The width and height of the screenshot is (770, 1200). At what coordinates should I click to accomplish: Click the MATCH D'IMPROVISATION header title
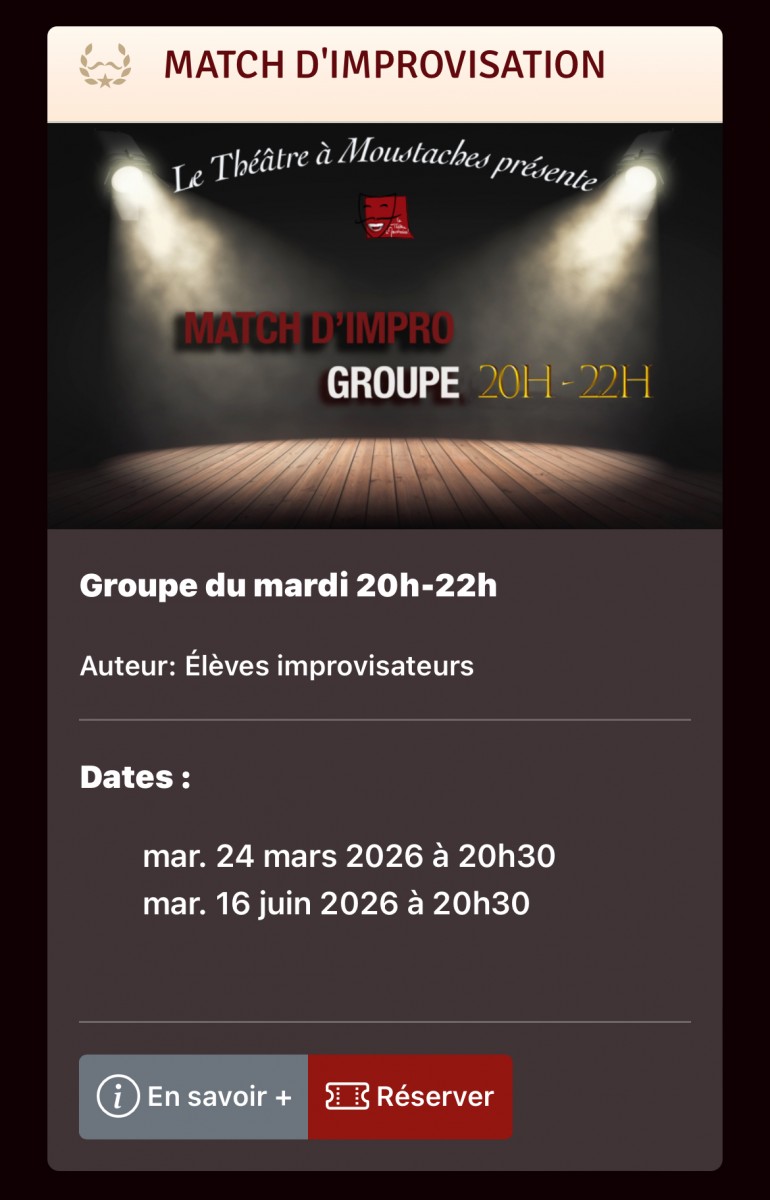(x=384, y=65)
